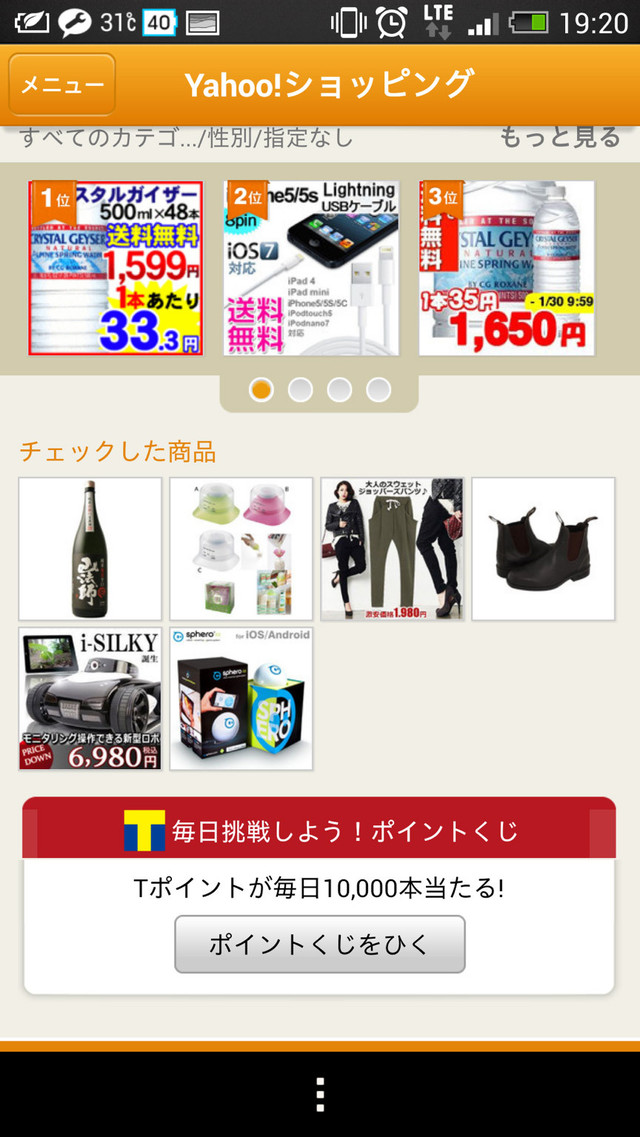Select the second ranking page dot

[x=300, y=390]
